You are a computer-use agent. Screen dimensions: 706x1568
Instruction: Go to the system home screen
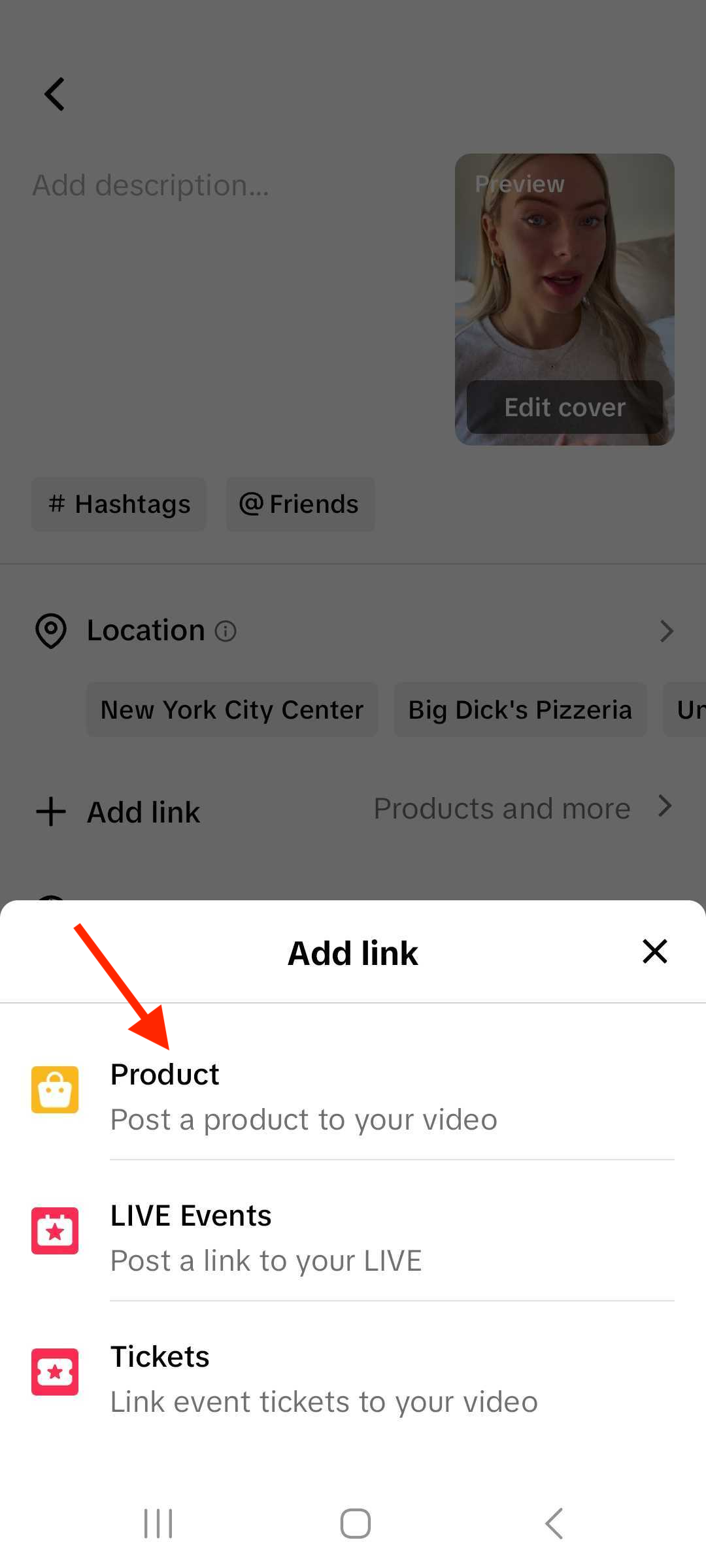[x=355, y=1524]
